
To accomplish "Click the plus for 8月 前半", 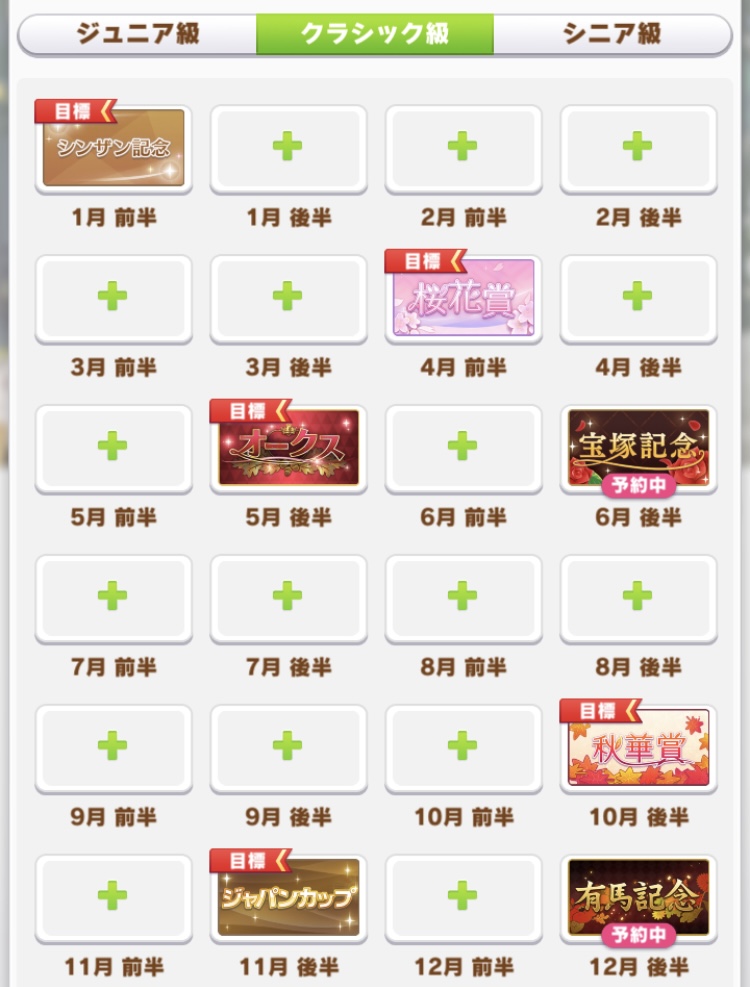I will [463, 597].
